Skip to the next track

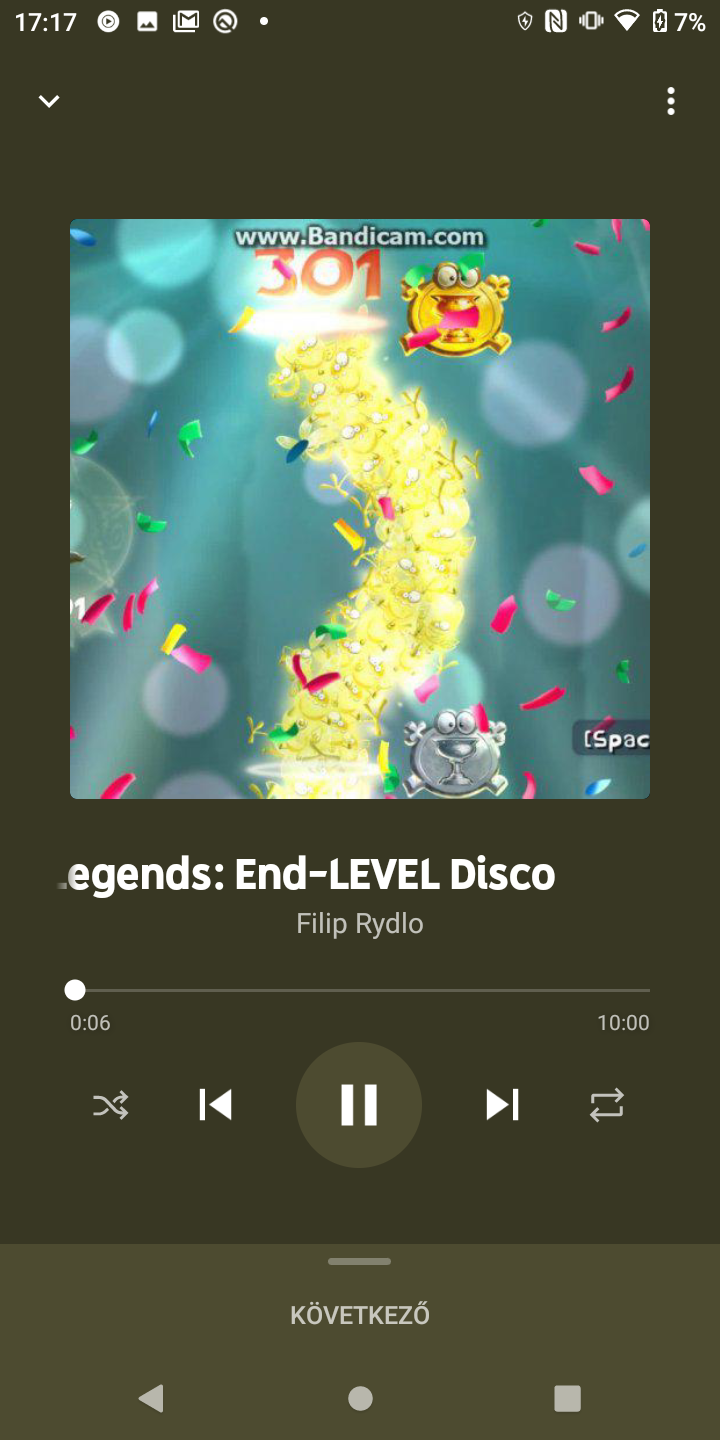502,1105
